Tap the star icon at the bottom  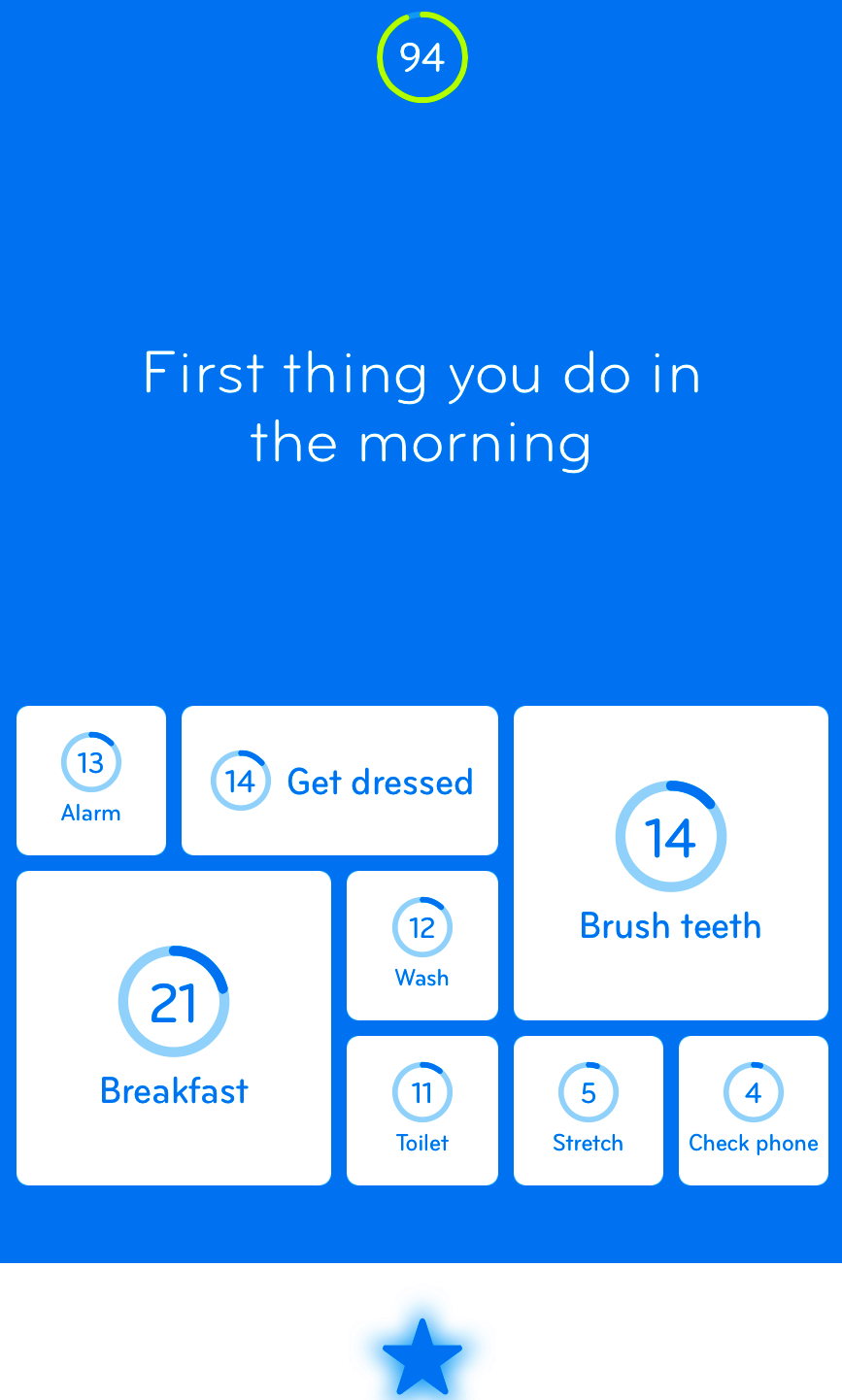pos(421,1356)
